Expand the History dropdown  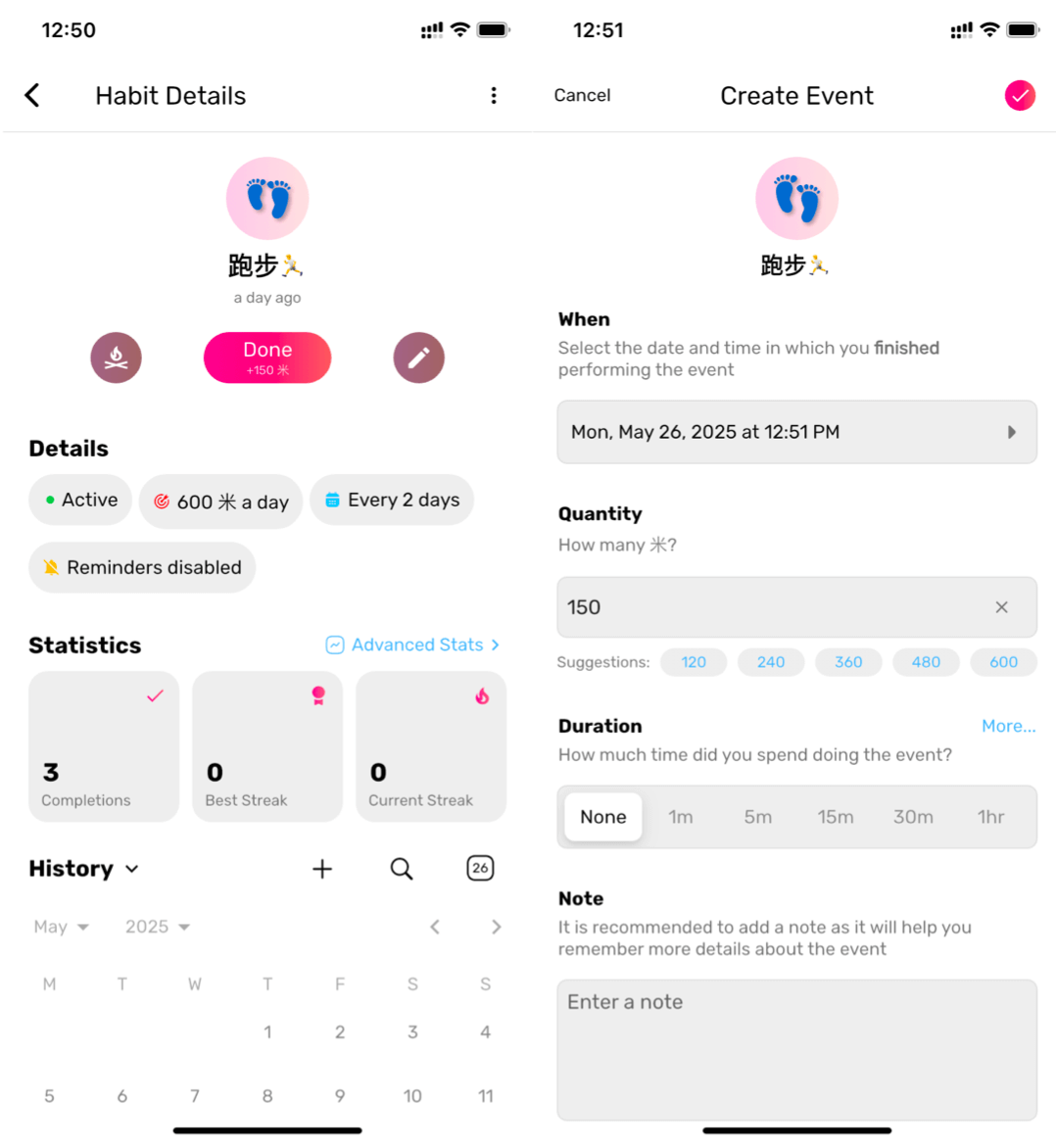pos(84,869)
